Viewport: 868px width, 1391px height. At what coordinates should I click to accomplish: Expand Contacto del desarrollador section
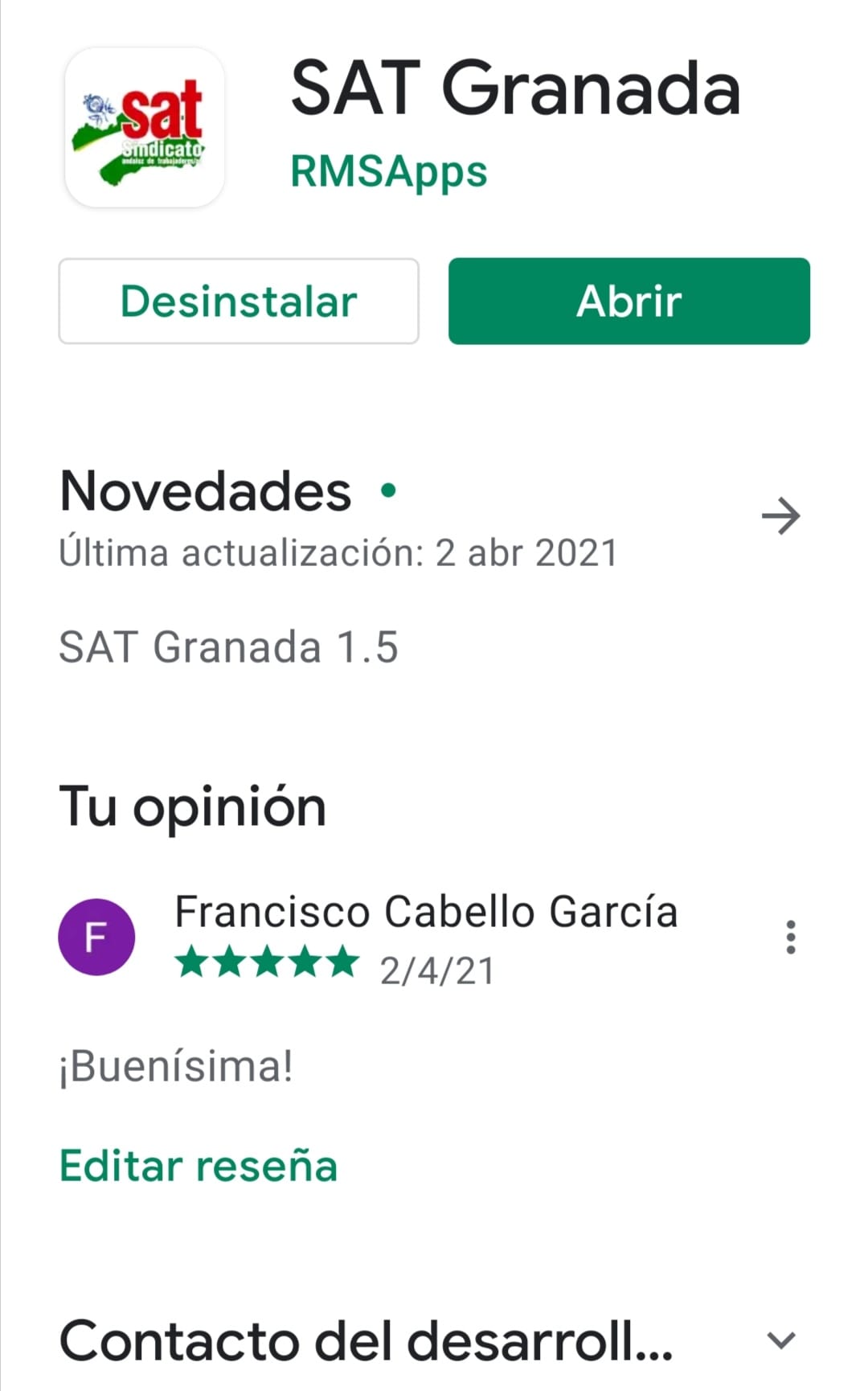tap(780, 1340)
